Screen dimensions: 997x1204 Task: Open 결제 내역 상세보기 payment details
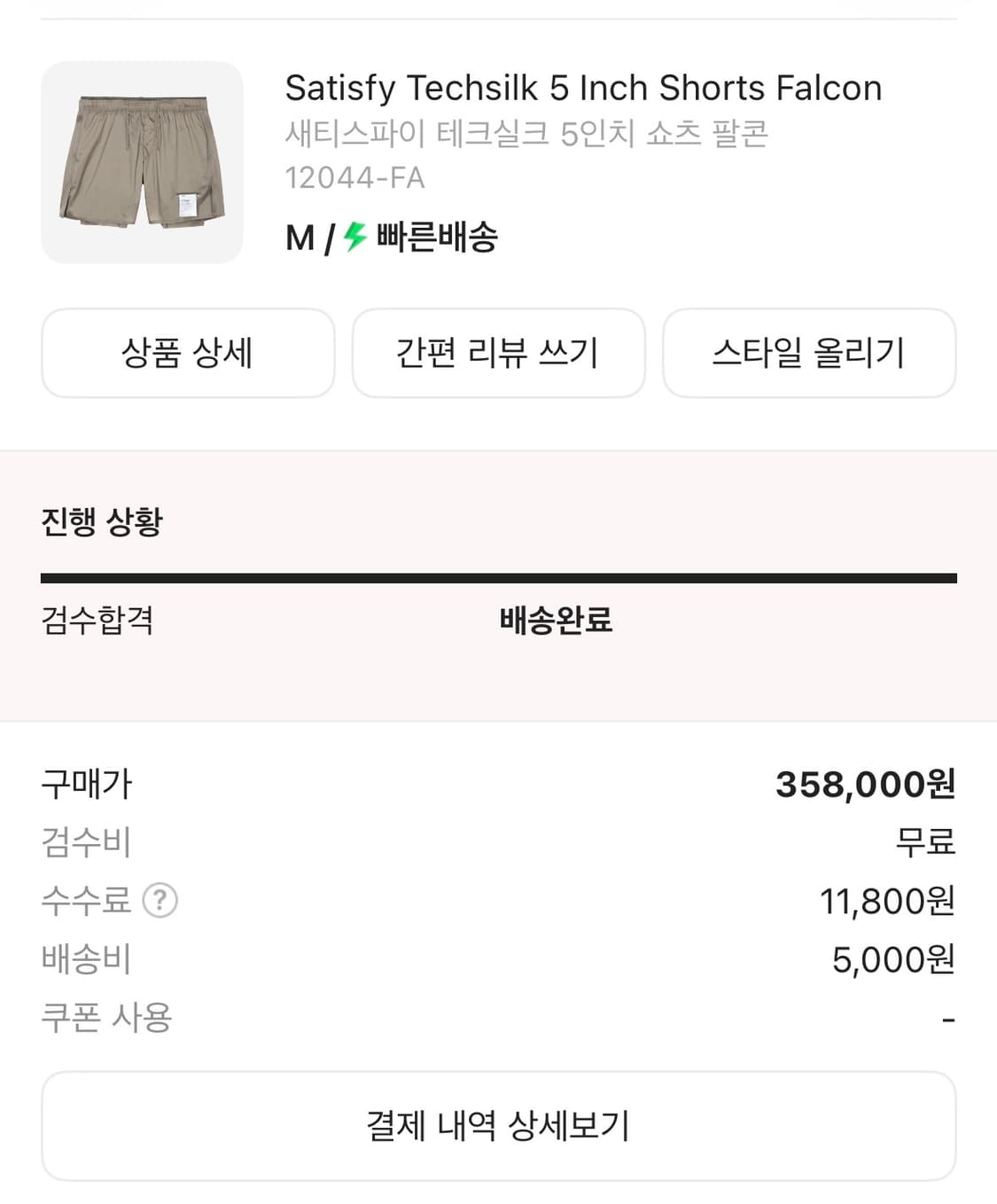click(x=499, y=1125)
